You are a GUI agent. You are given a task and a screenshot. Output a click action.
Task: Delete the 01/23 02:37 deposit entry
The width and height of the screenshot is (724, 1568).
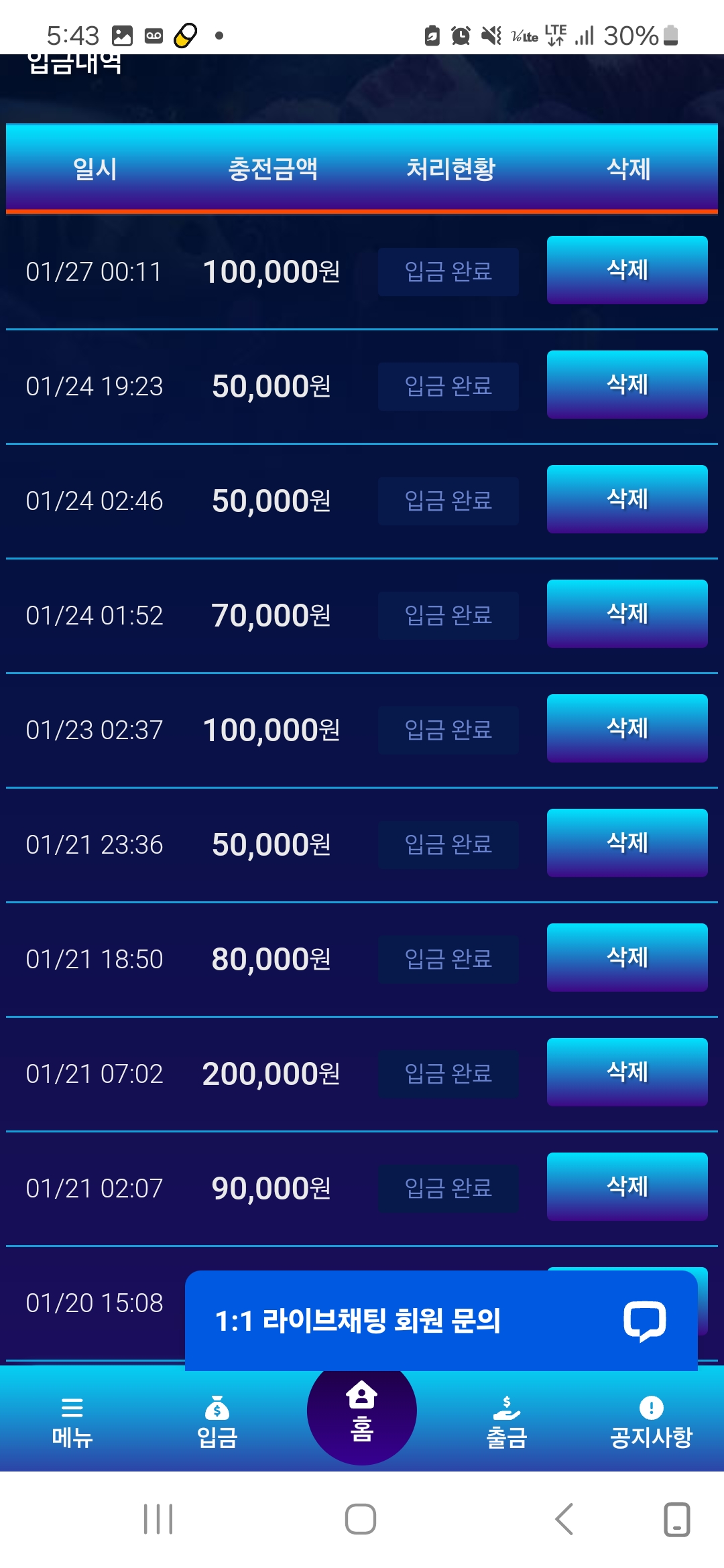click(x=627, y=728)
